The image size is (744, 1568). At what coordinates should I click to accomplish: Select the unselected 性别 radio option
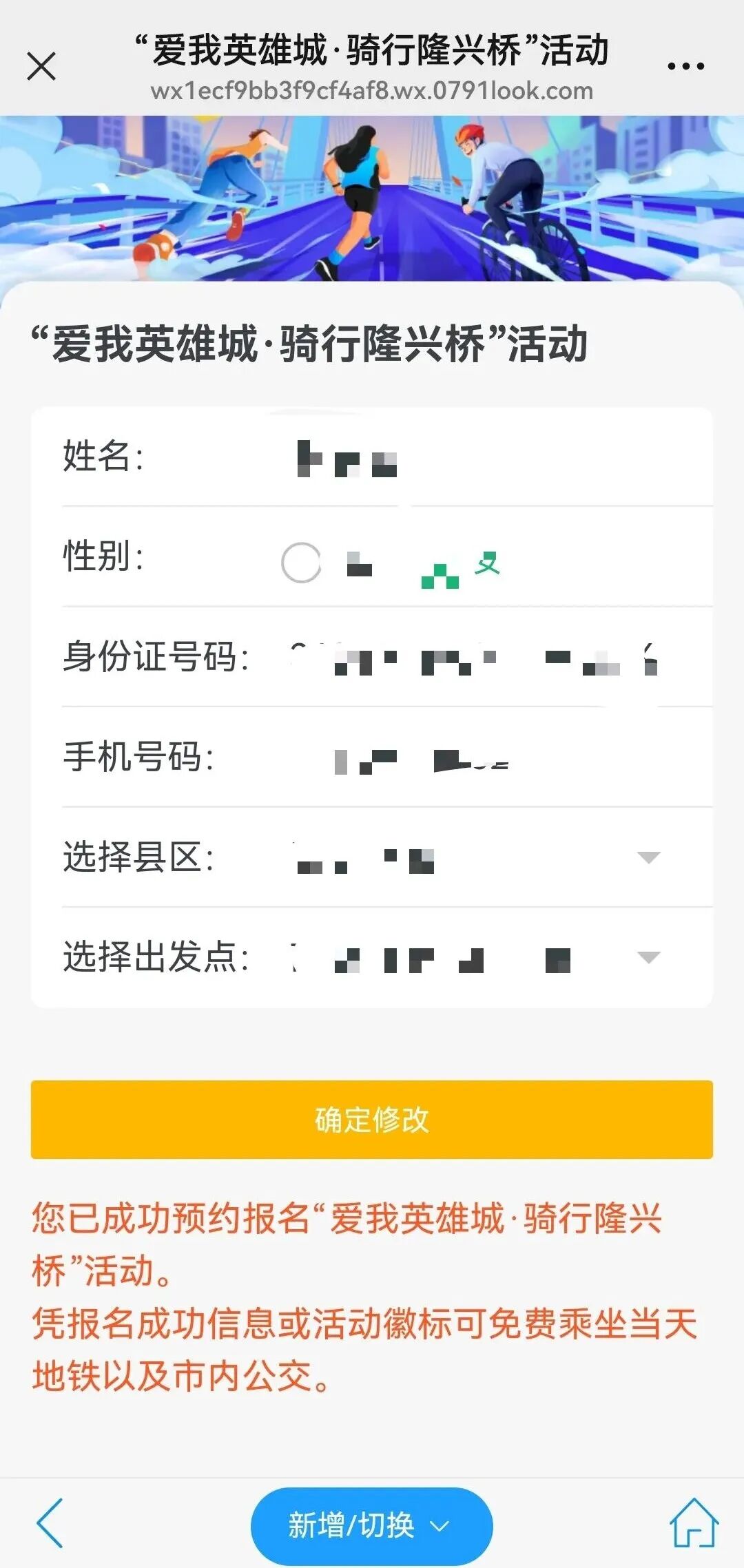click(301, 563)
